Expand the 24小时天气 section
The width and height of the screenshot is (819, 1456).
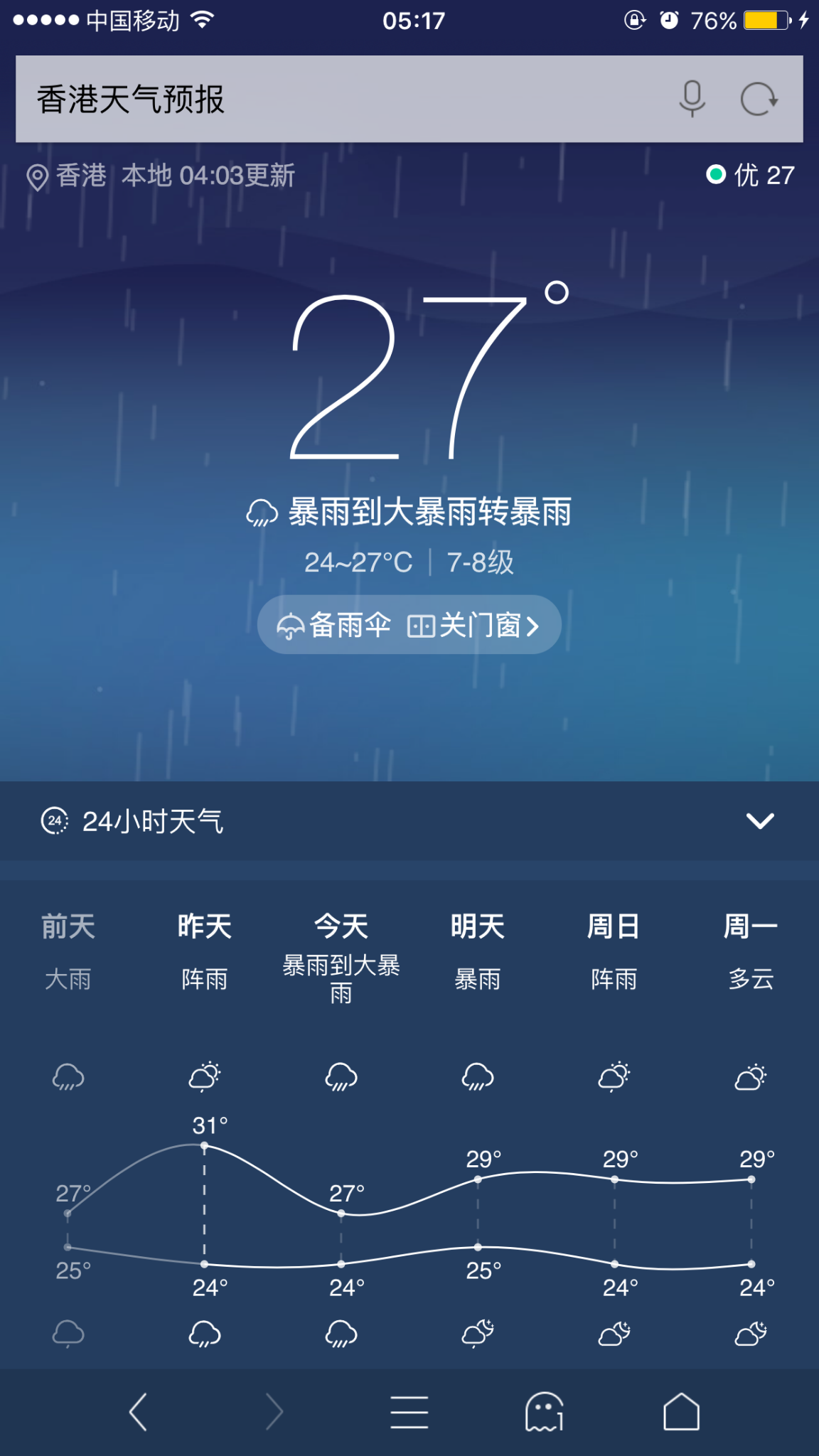tap(759, 821)
